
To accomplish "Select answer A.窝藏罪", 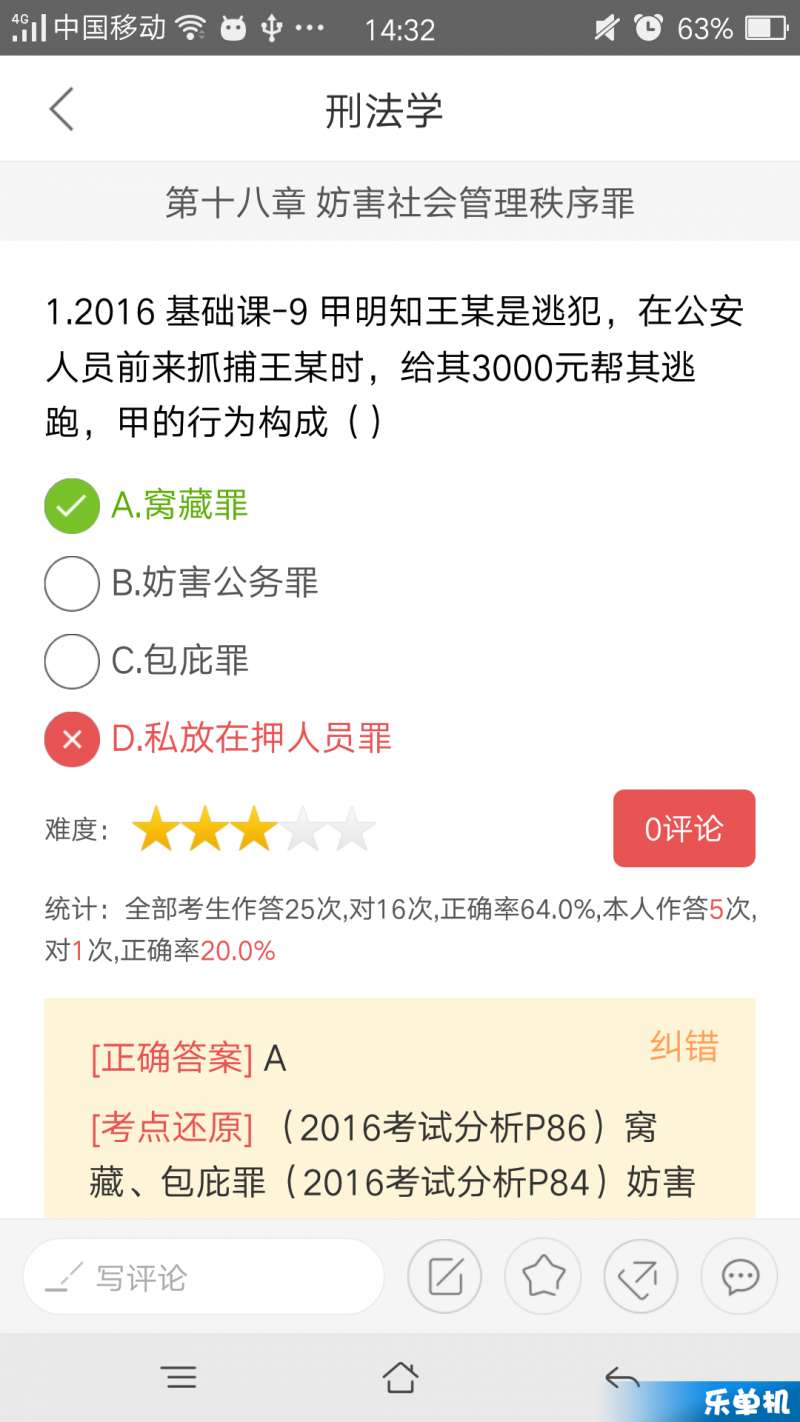I will tap(147, 506).
